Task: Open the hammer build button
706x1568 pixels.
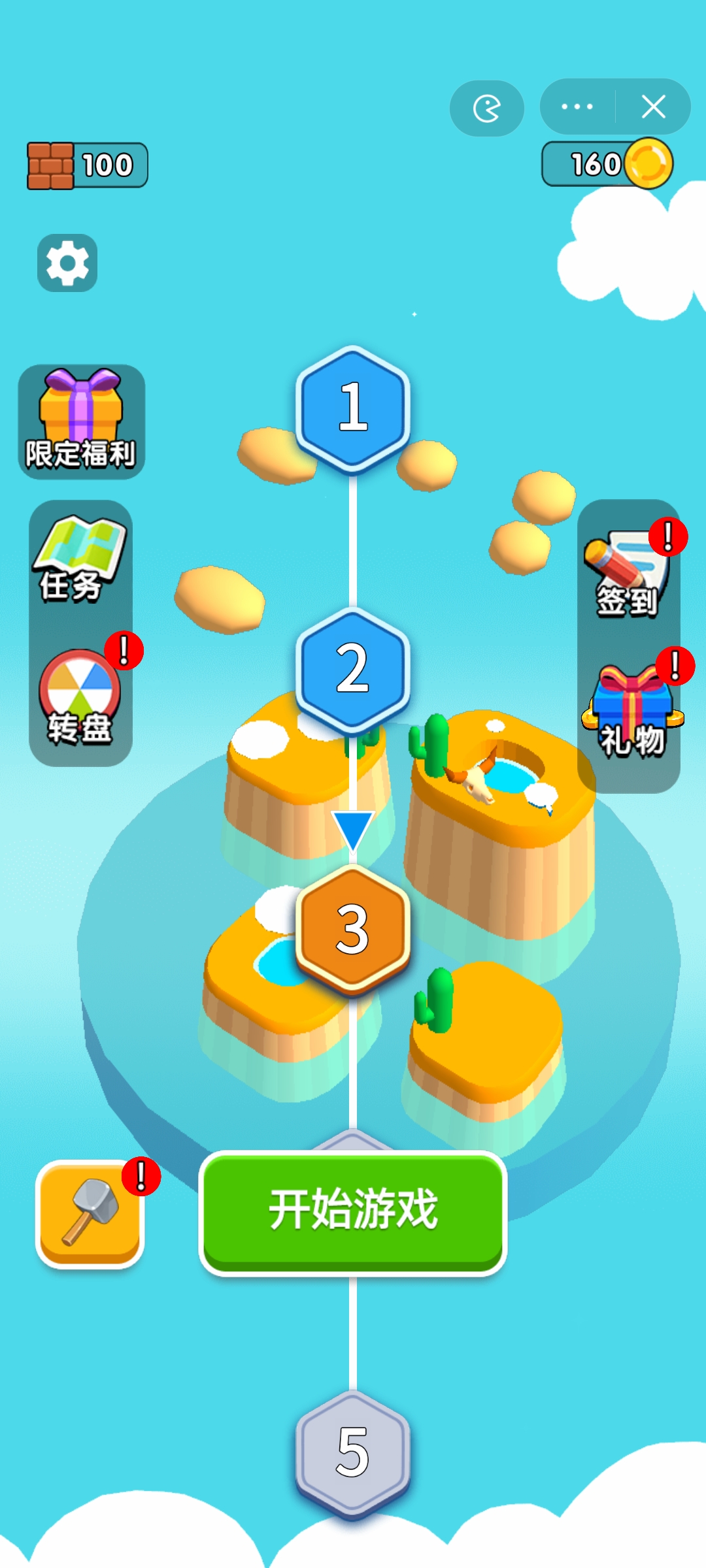Action: coord(90,1214)
